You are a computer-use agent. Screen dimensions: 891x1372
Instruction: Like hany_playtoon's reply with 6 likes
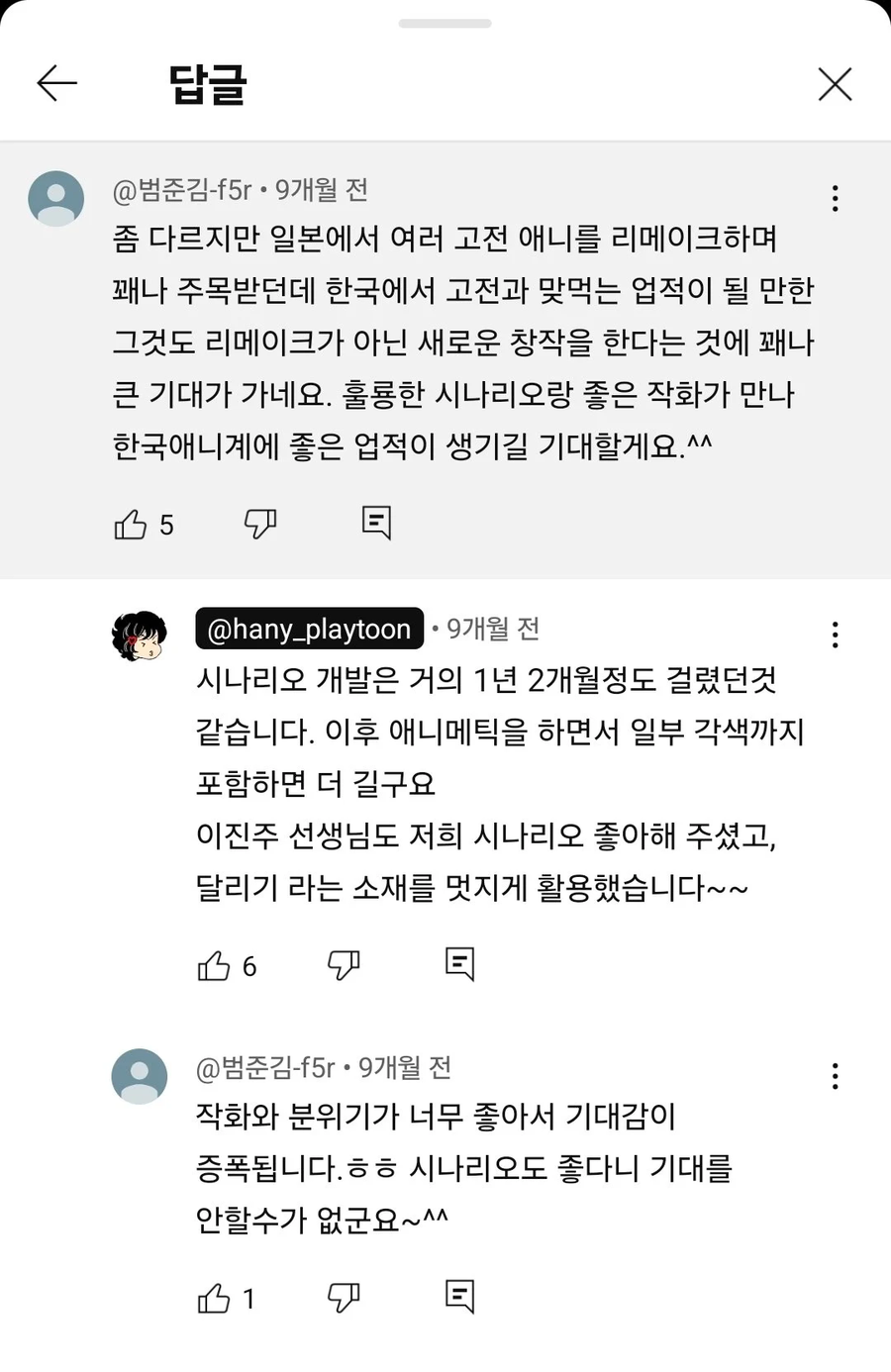[214, 966]
